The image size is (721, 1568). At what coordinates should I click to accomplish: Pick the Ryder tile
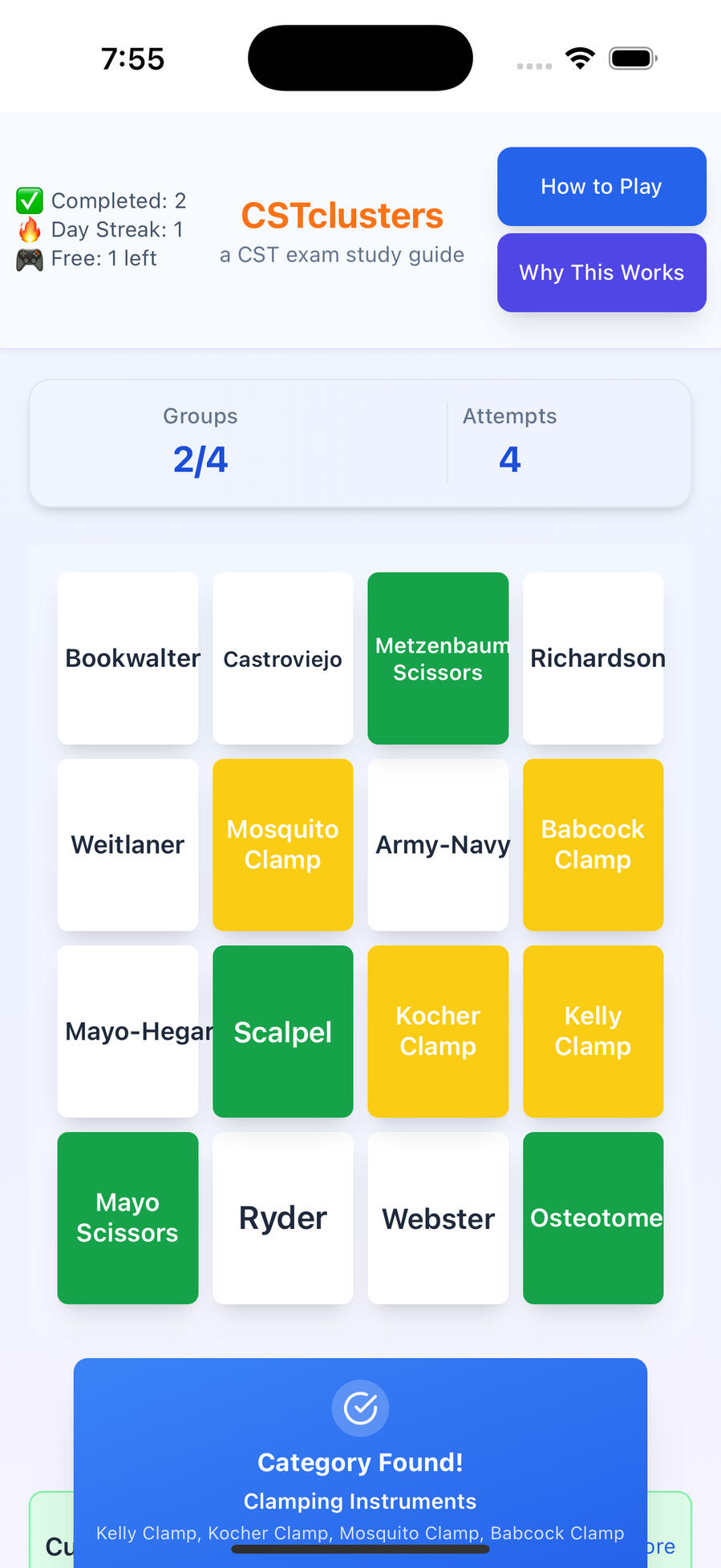pos(283,1218)
